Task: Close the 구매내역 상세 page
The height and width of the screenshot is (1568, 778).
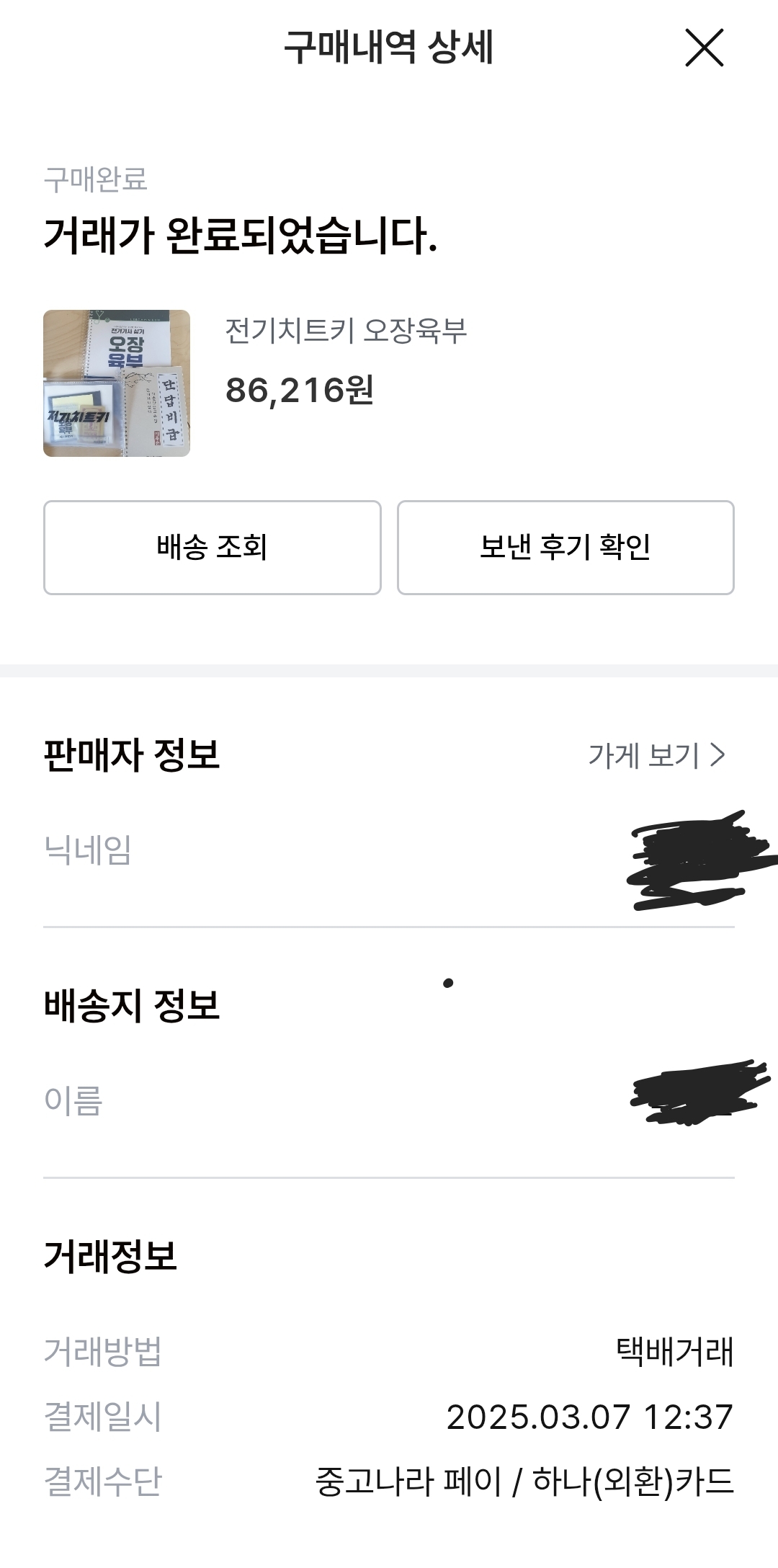Action: pos(704,48)
